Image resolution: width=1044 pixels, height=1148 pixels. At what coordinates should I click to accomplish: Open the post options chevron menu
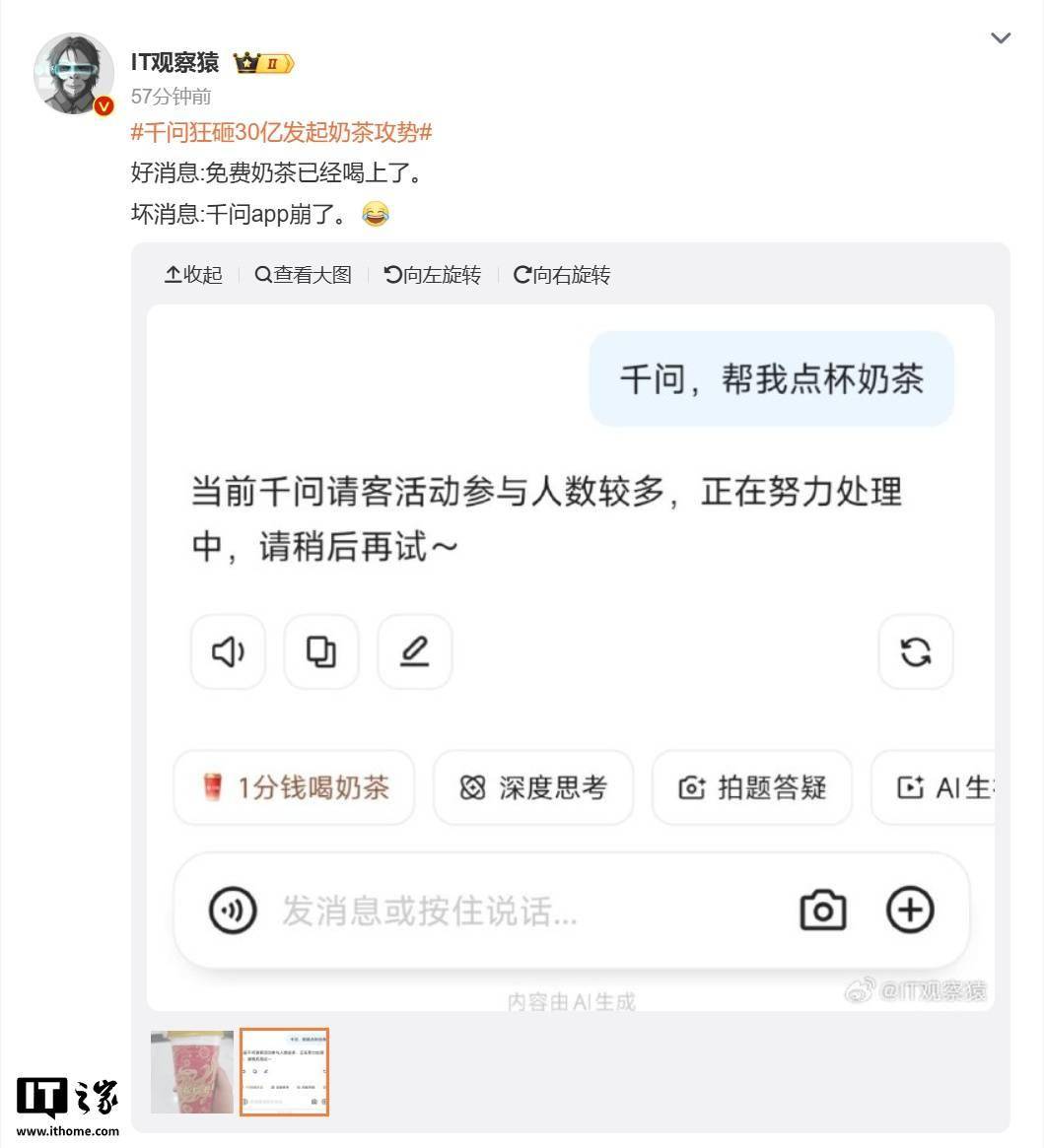click(x=1001, y=39)
